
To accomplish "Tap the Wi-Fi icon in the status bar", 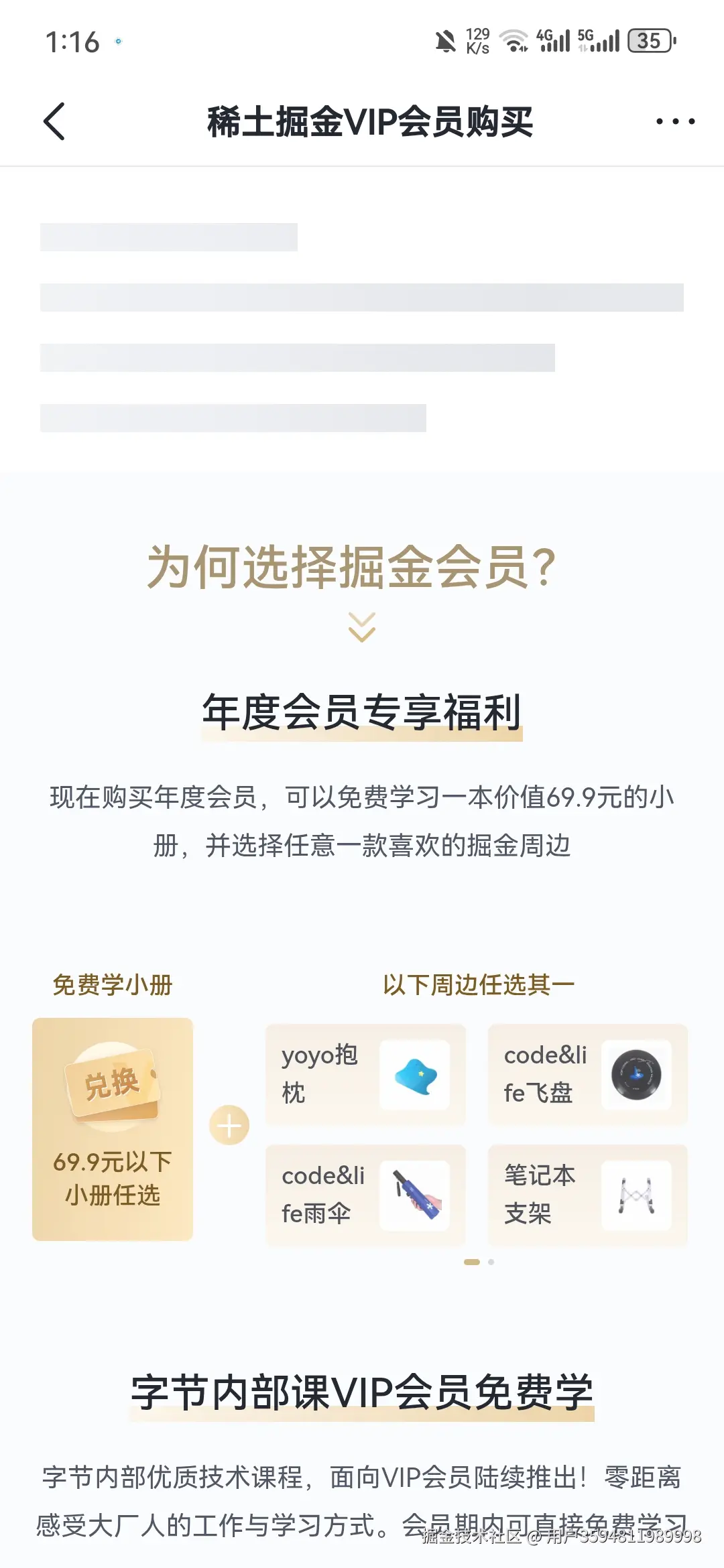I will 515,42.
